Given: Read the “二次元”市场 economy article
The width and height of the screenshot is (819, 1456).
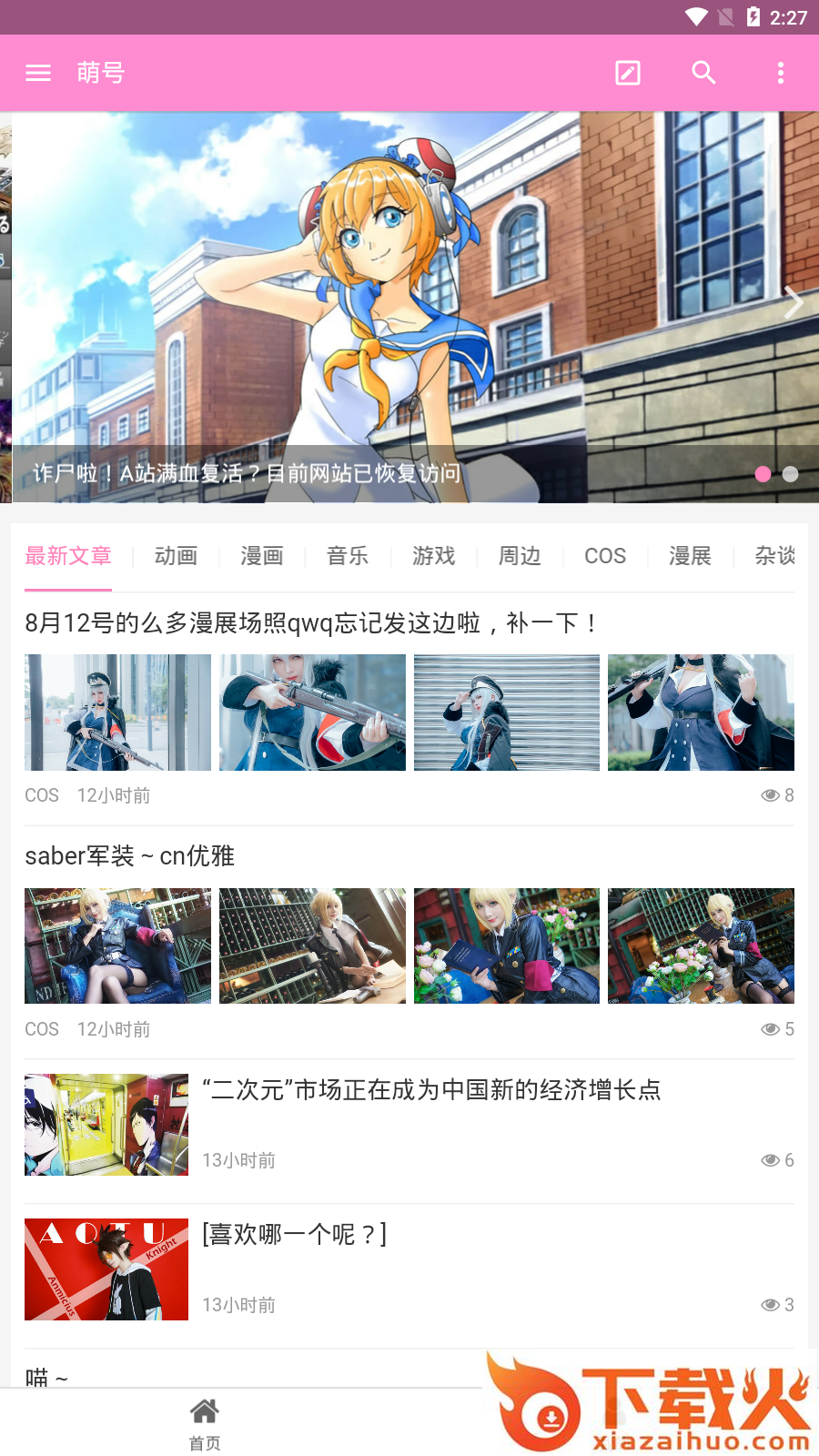Looking at the screenshot, I should pos(431,1090).
